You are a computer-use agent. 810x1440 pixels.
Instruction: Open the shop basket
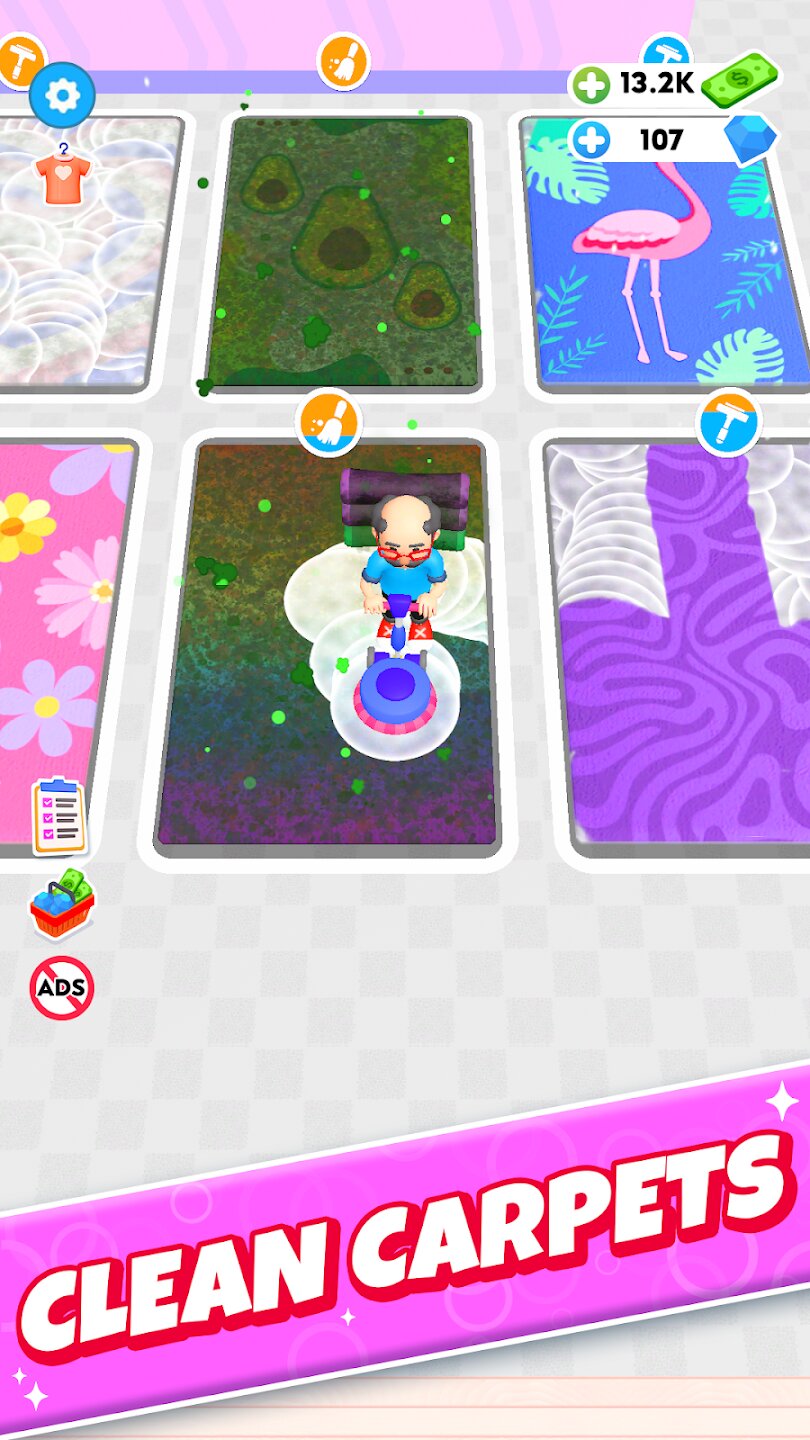click(x=62, y=905)
